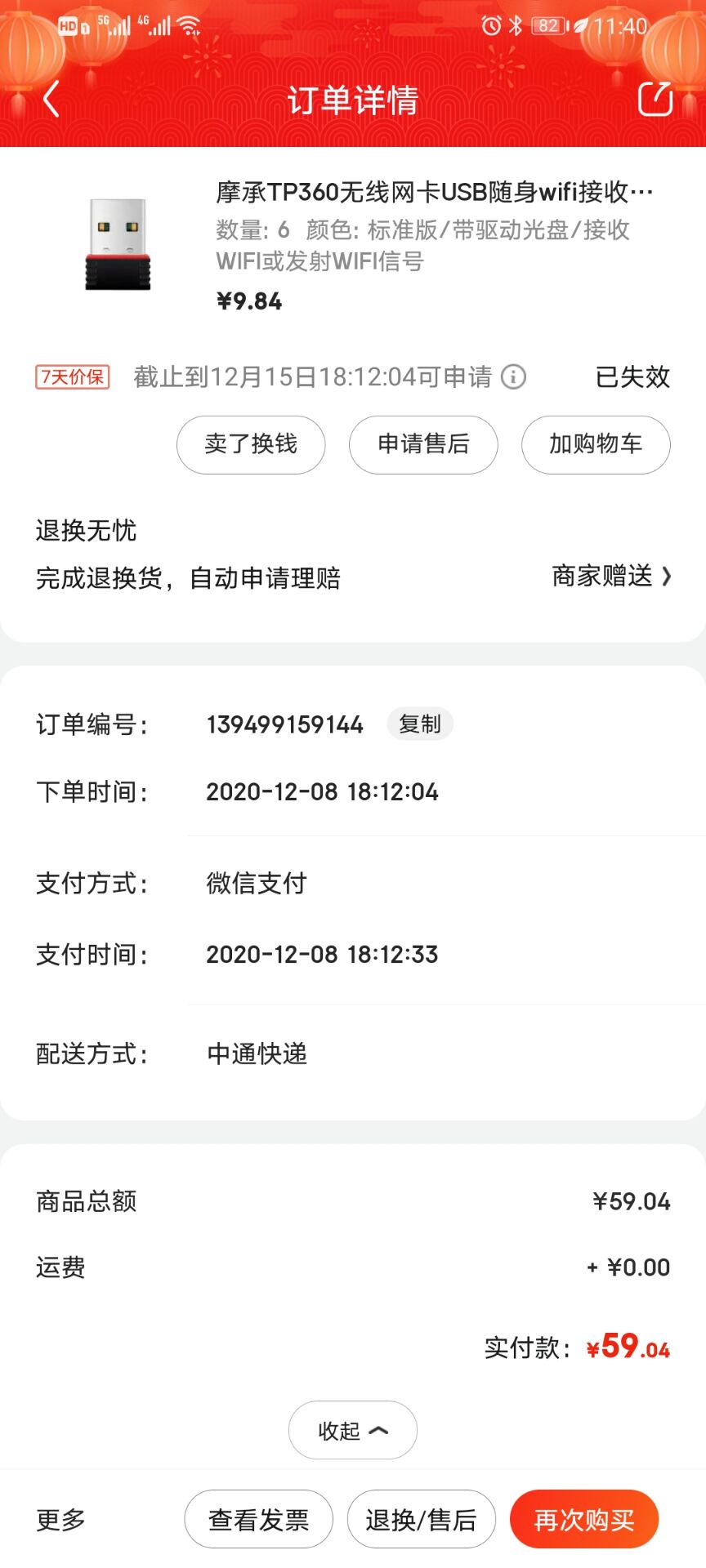The width and height of the screenshot is (706, 1568).
Task: Open 退换/售后 returns service
Action: point(421,1519)
